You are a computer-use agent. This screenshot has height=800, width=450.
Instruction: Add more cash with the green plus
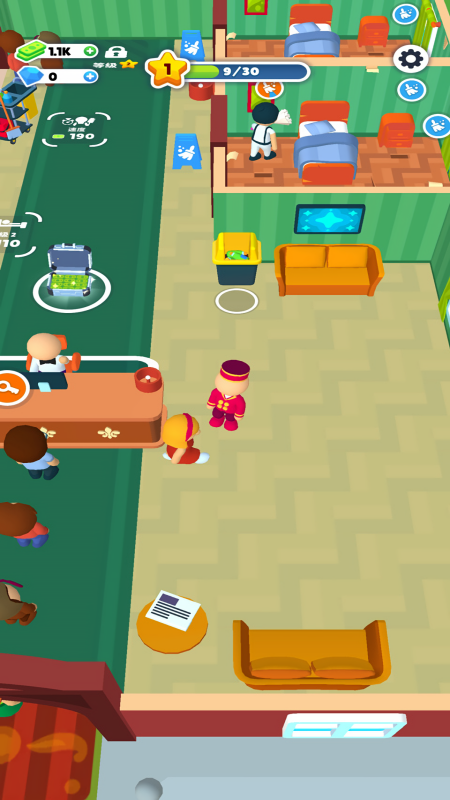tap(90, 51)
